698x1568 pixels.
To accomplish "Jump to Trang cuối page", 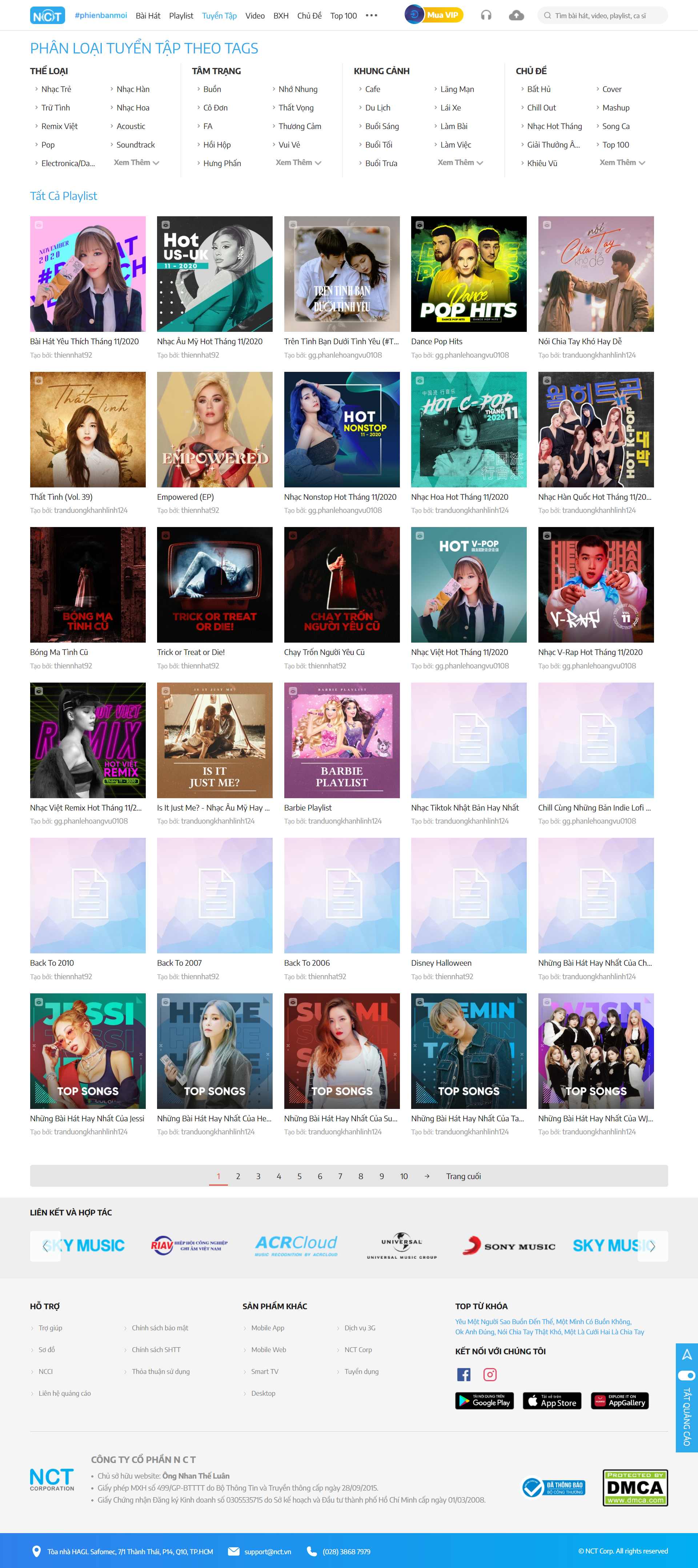I will 463,1176.
